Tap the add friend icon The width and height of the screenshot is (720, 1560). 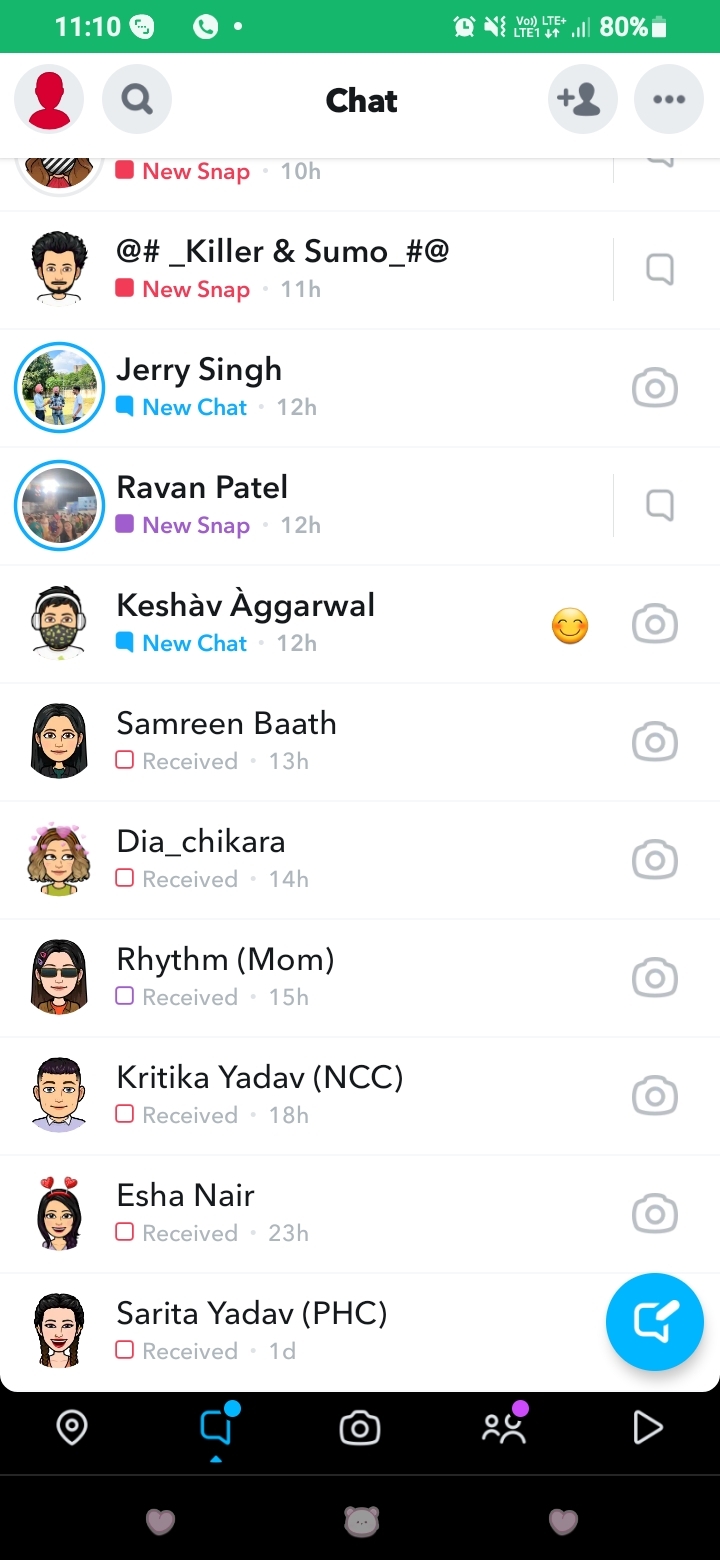[583, 99]
